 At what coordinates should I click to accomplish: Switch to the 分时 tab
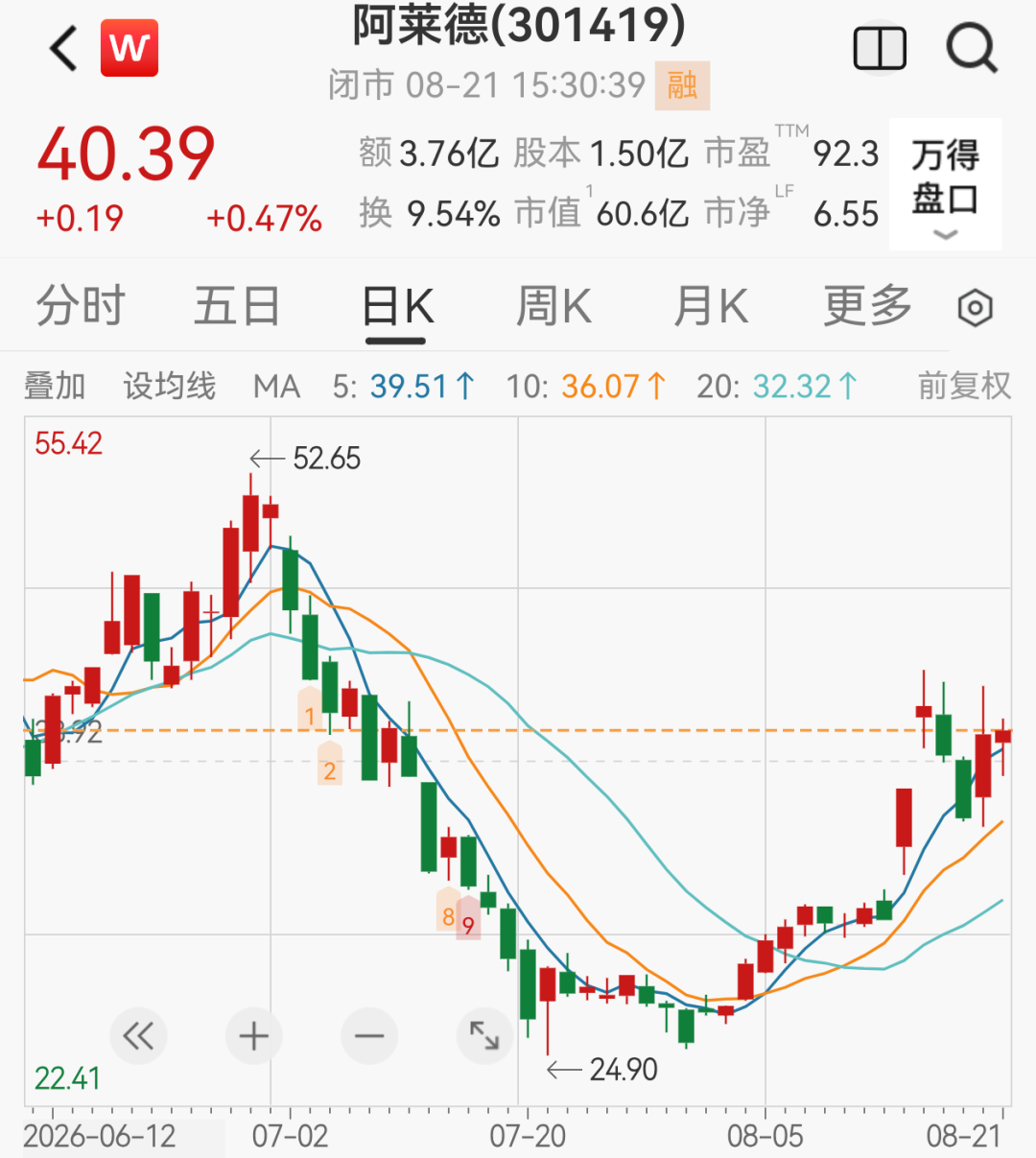click(x=81, y=307)
